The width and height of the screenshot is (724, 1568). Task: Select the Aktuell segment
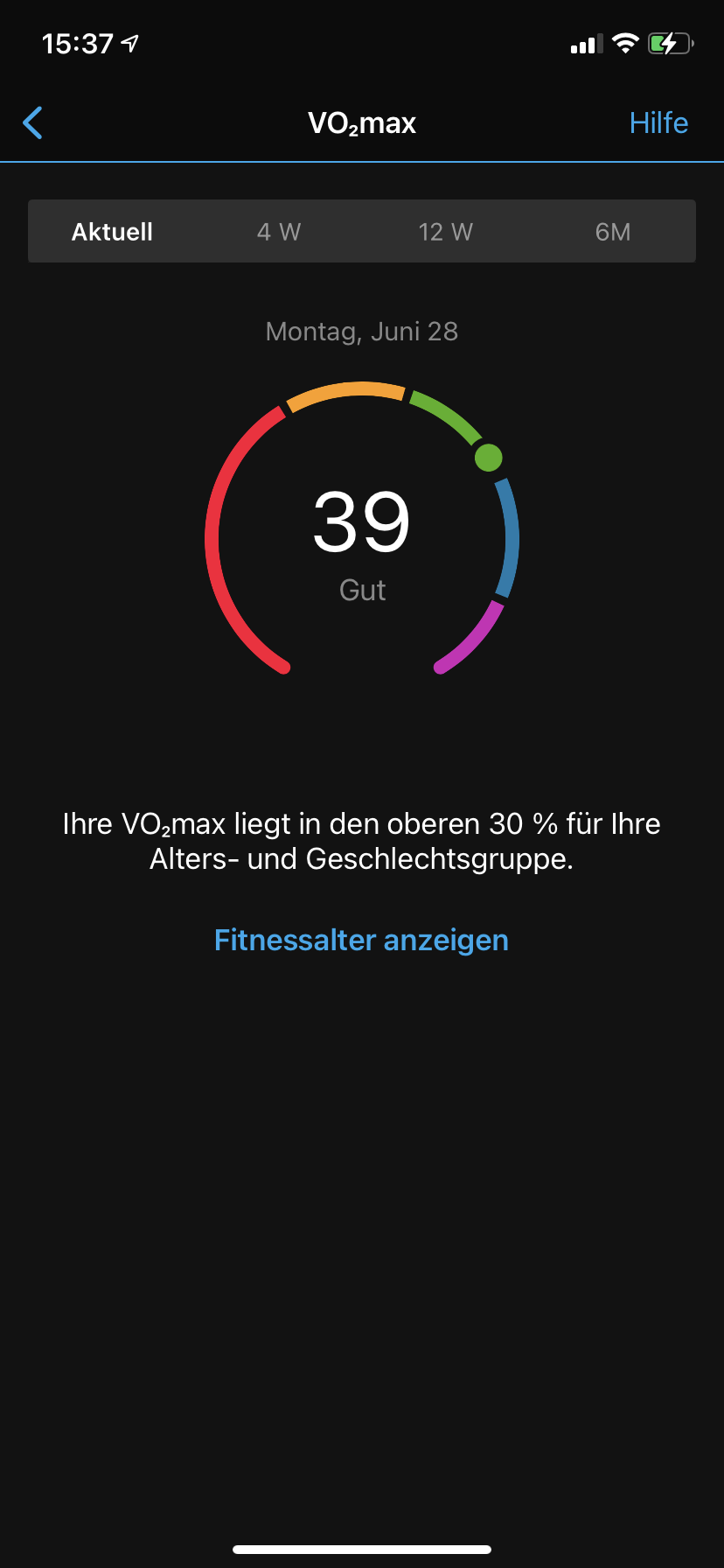coord(112,232)
